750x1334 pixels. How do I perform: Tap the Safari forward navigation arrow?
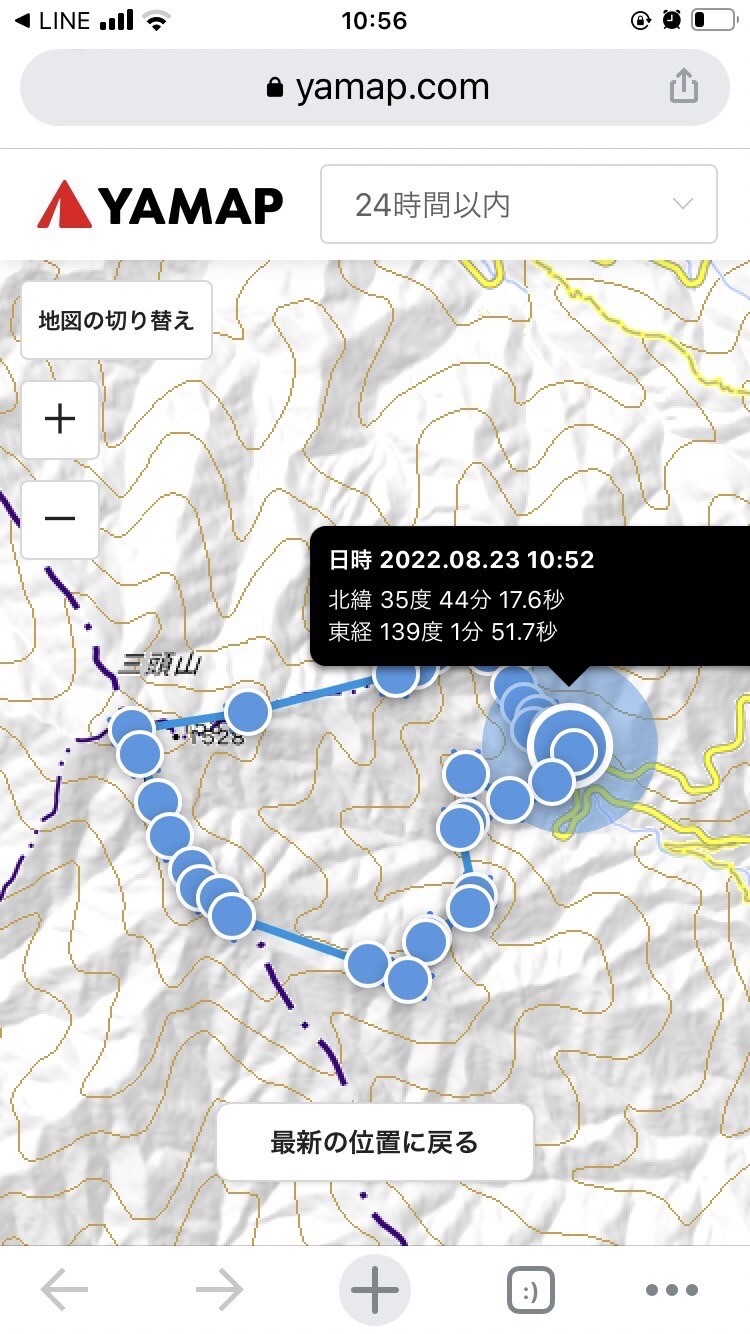point(218,1290)
